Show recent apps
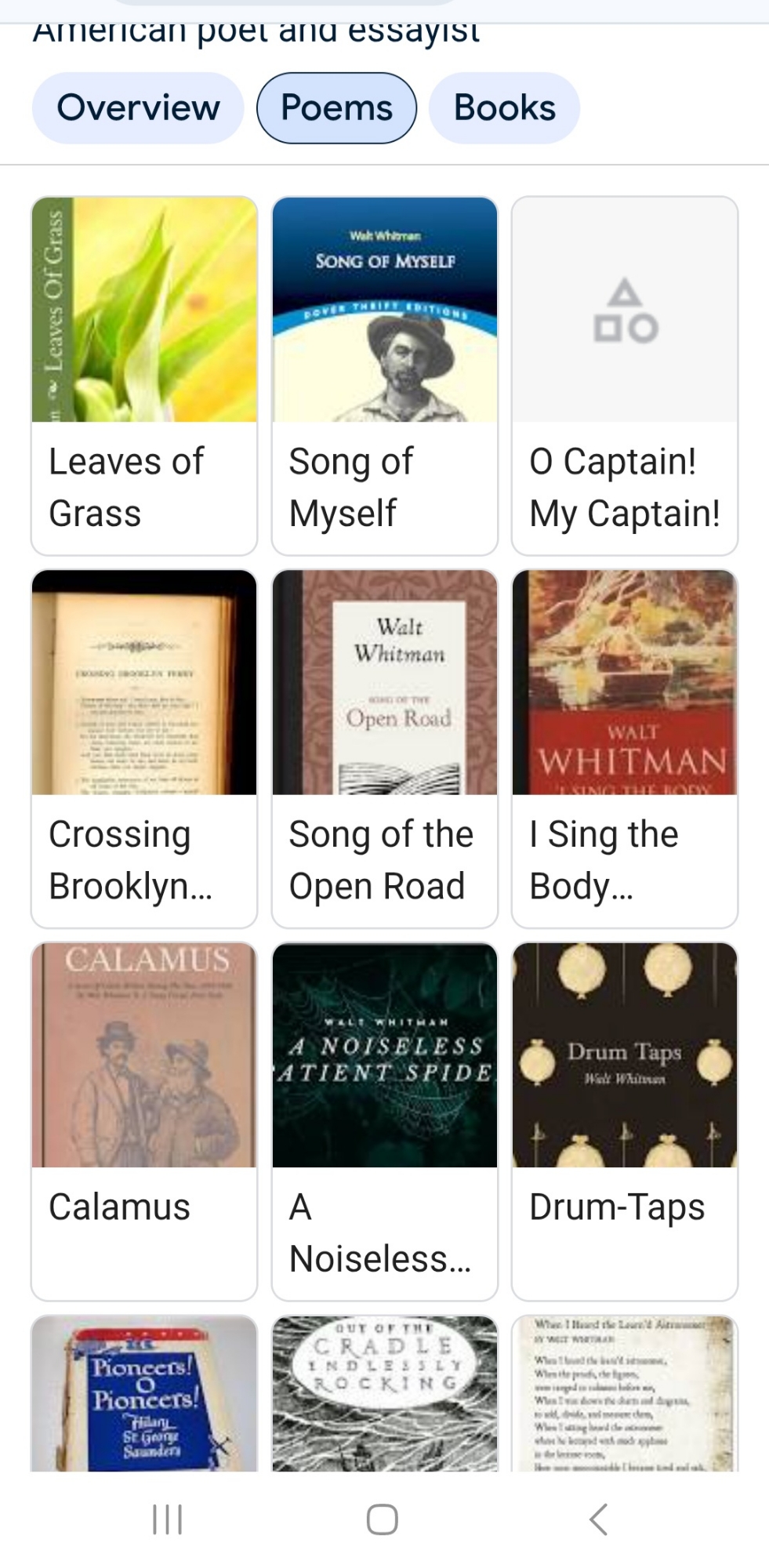This screenshot has width=769, height=1568. pos(167,1519)
